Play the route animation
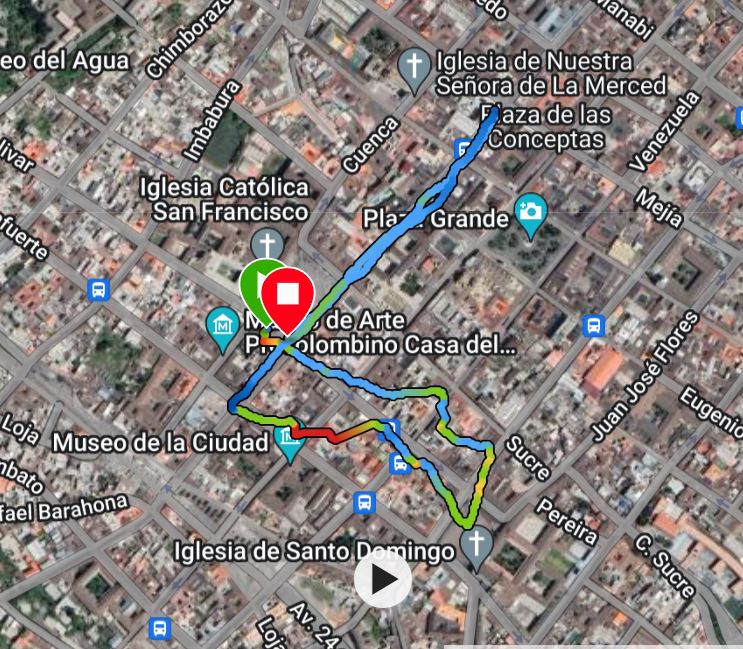The image size is (743, 649). [x=383, y=578]
